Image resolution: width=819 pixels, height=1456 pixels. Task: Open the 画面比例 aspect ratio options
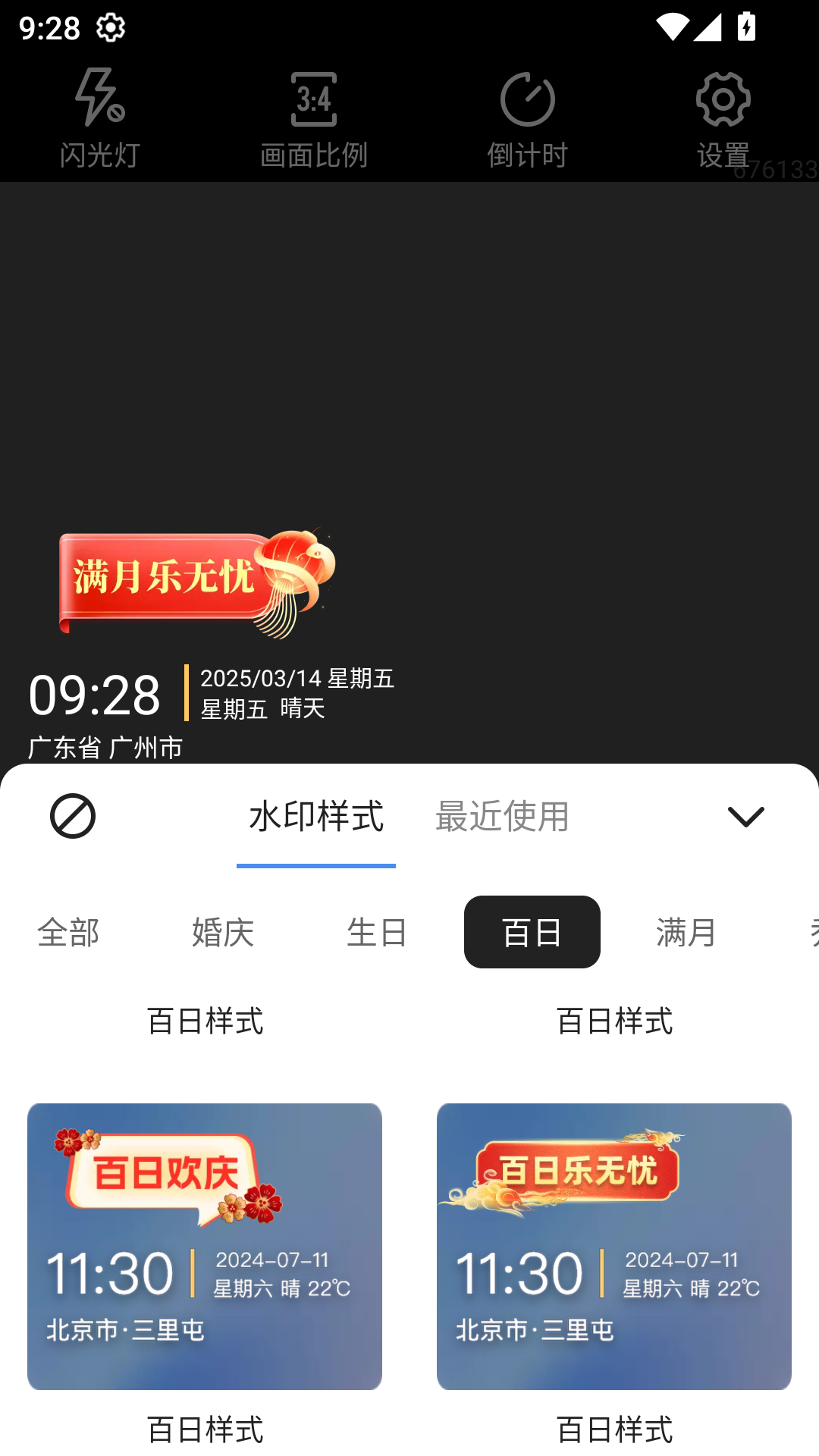tap(314, 118)
